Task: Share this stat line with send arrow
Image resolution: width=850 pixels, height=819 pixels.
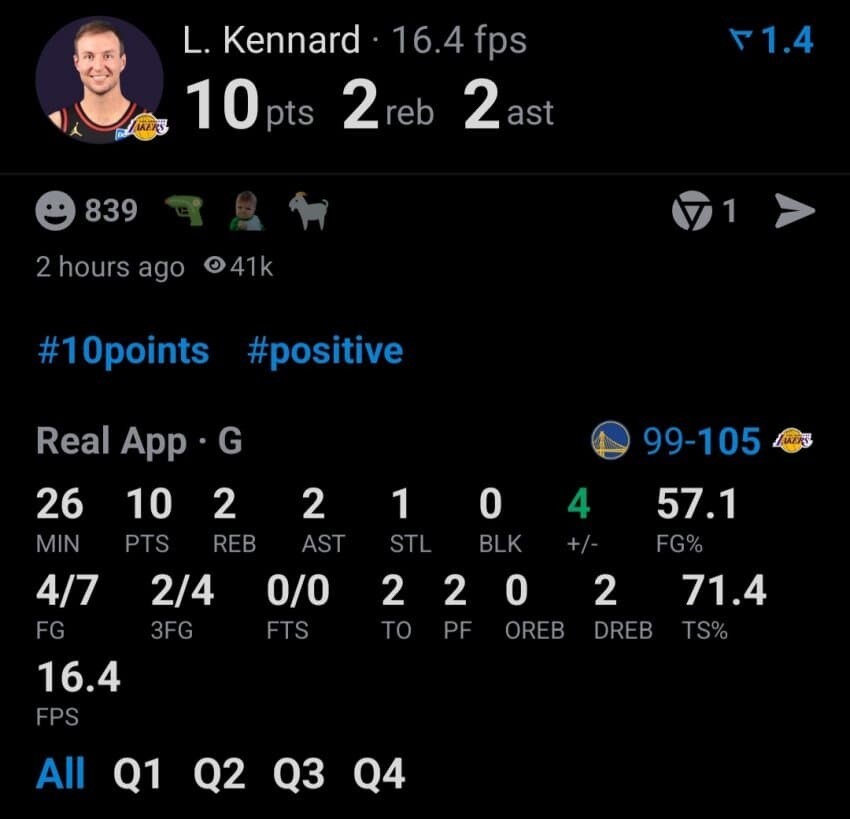Action: coord(794,210)
